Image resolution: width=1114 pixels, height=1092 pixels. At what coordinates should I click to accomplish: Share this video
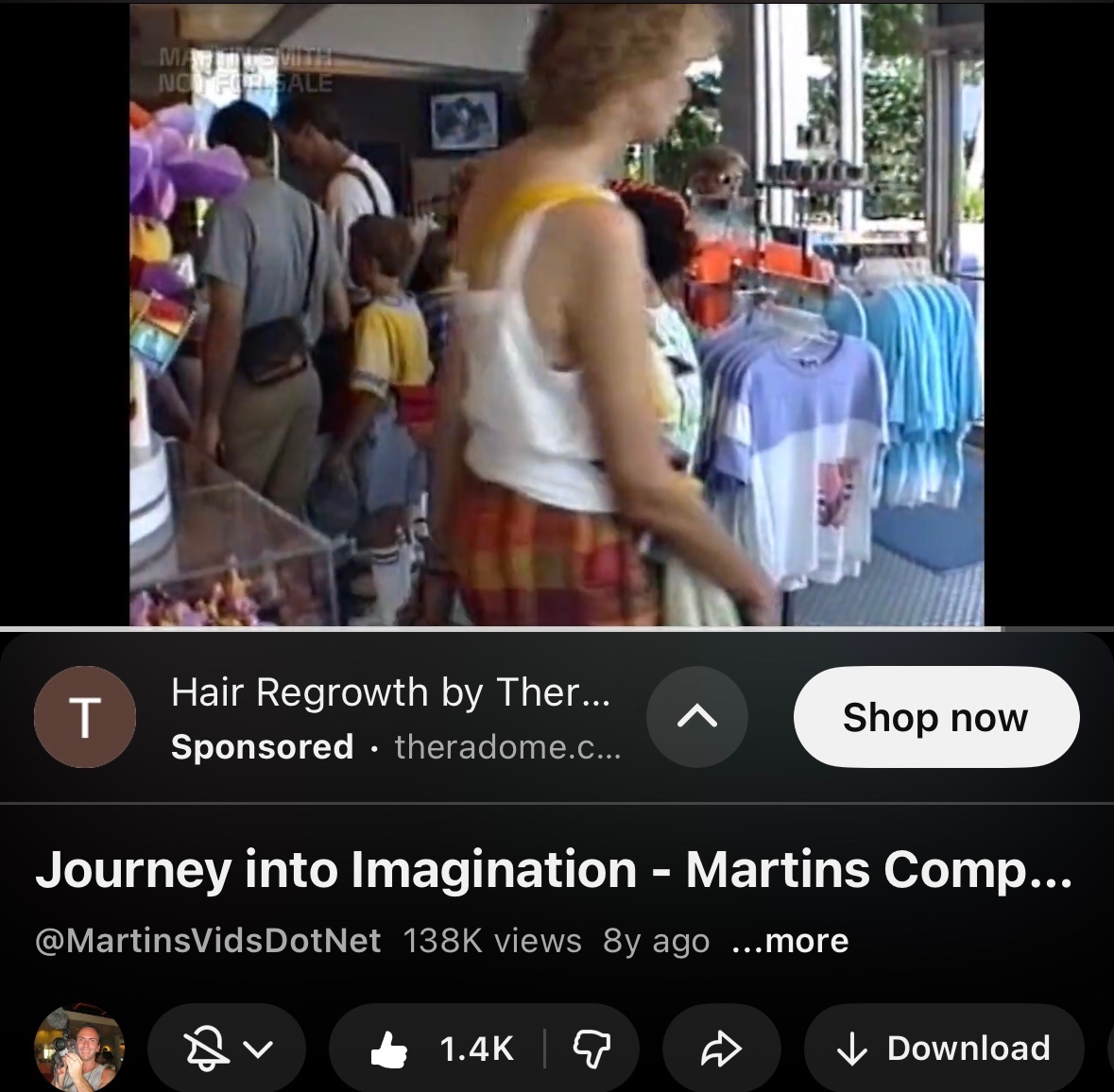pos(722,1048)
